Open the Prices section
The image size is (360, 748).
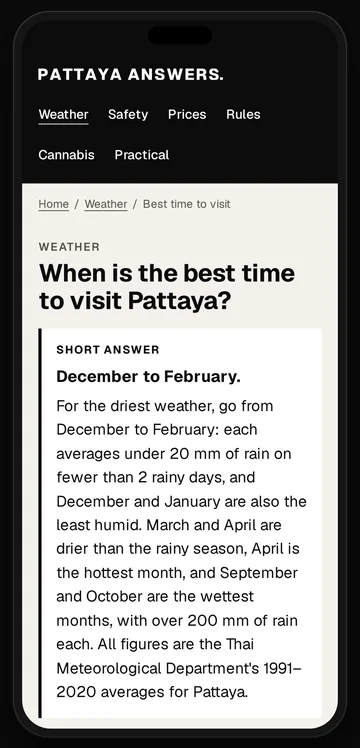(x=187, y=114)
